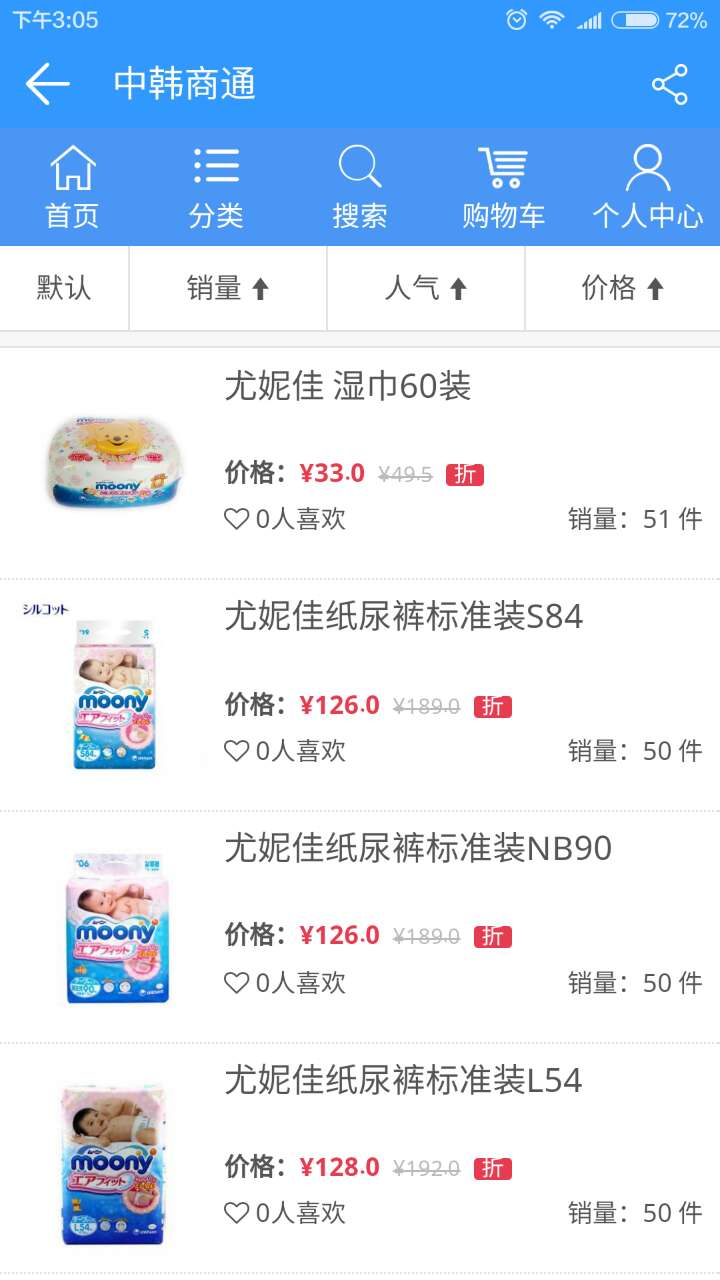Sort products by 价格 price
Viewport: 720px width, 1280px height.
point(622,289)
